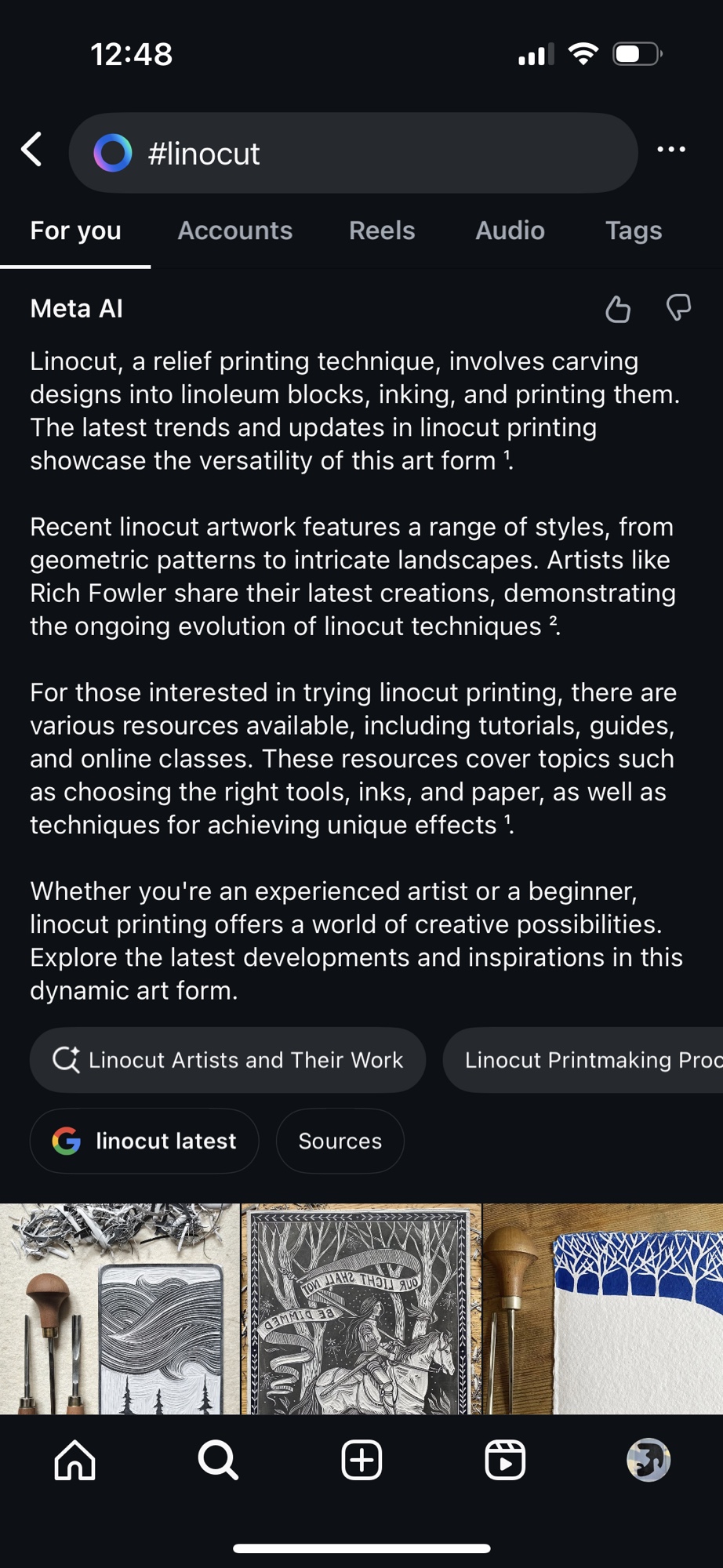Viewport: 723px width, 1568px height.
Task: Go to the Home feed
Action: point(74,1460)
